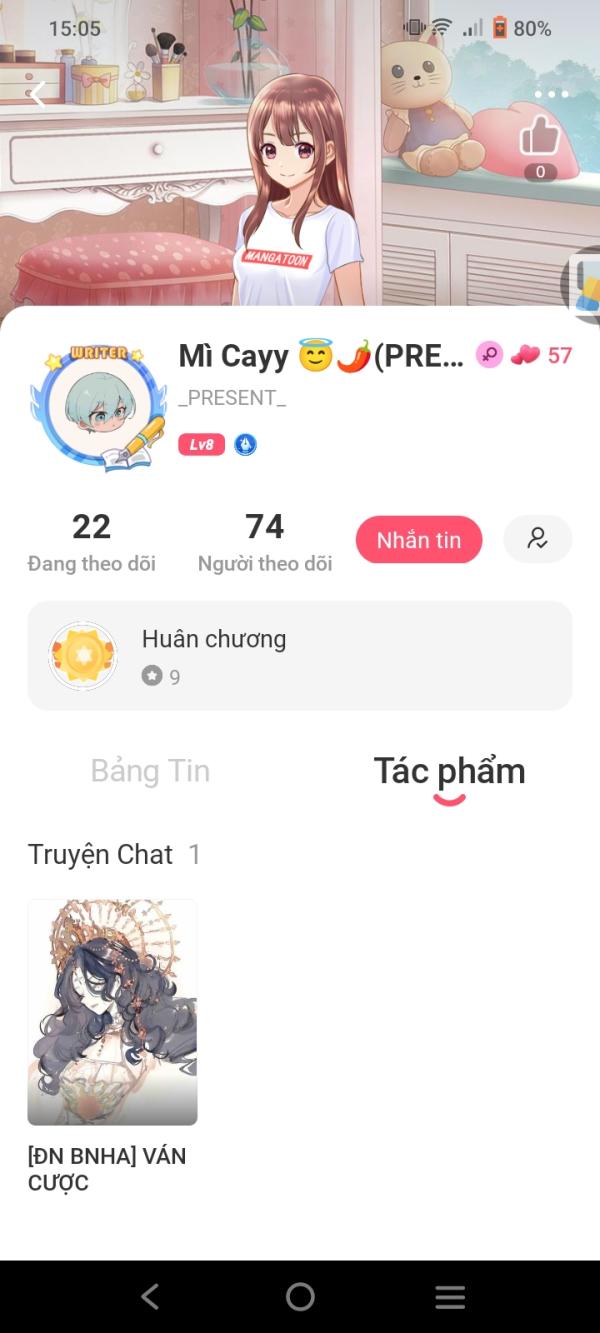600x1333 pixels.
Task: Go back using the top-left arrow
Action: 38,95
